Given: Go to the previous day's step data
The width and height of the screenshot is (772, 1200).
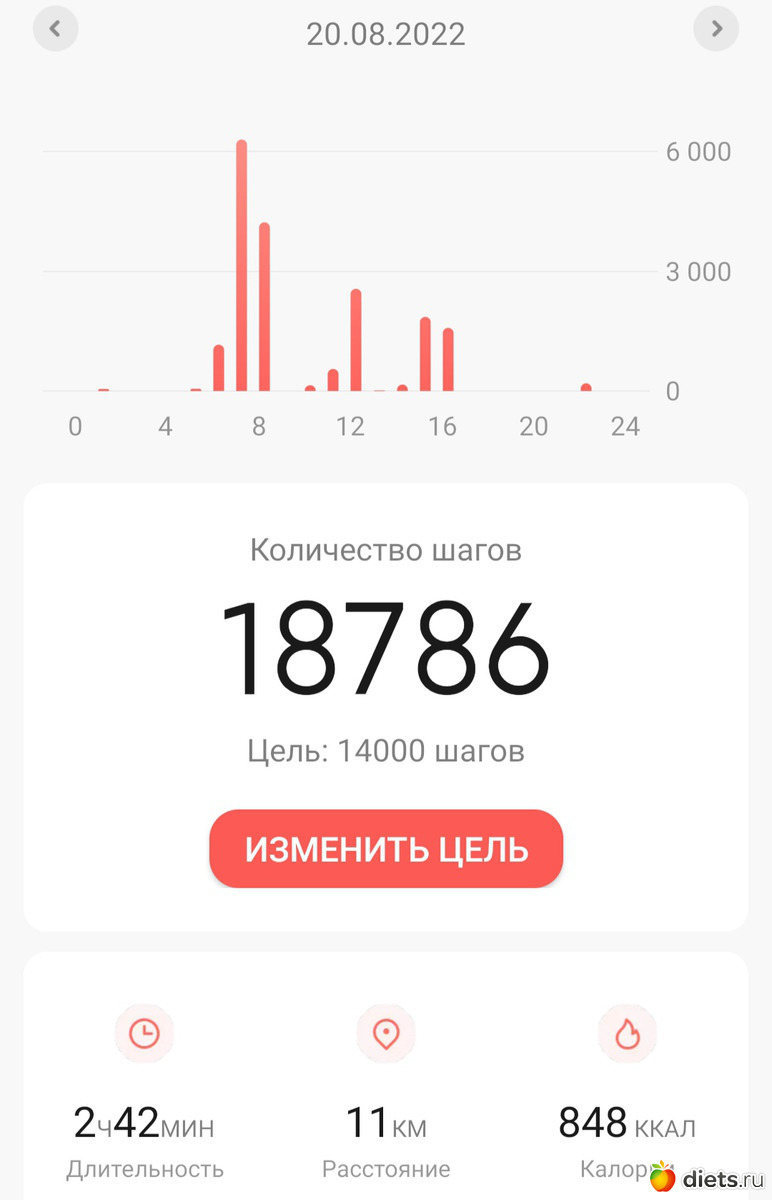Looking at the screenshot, I should click(55, 29).
